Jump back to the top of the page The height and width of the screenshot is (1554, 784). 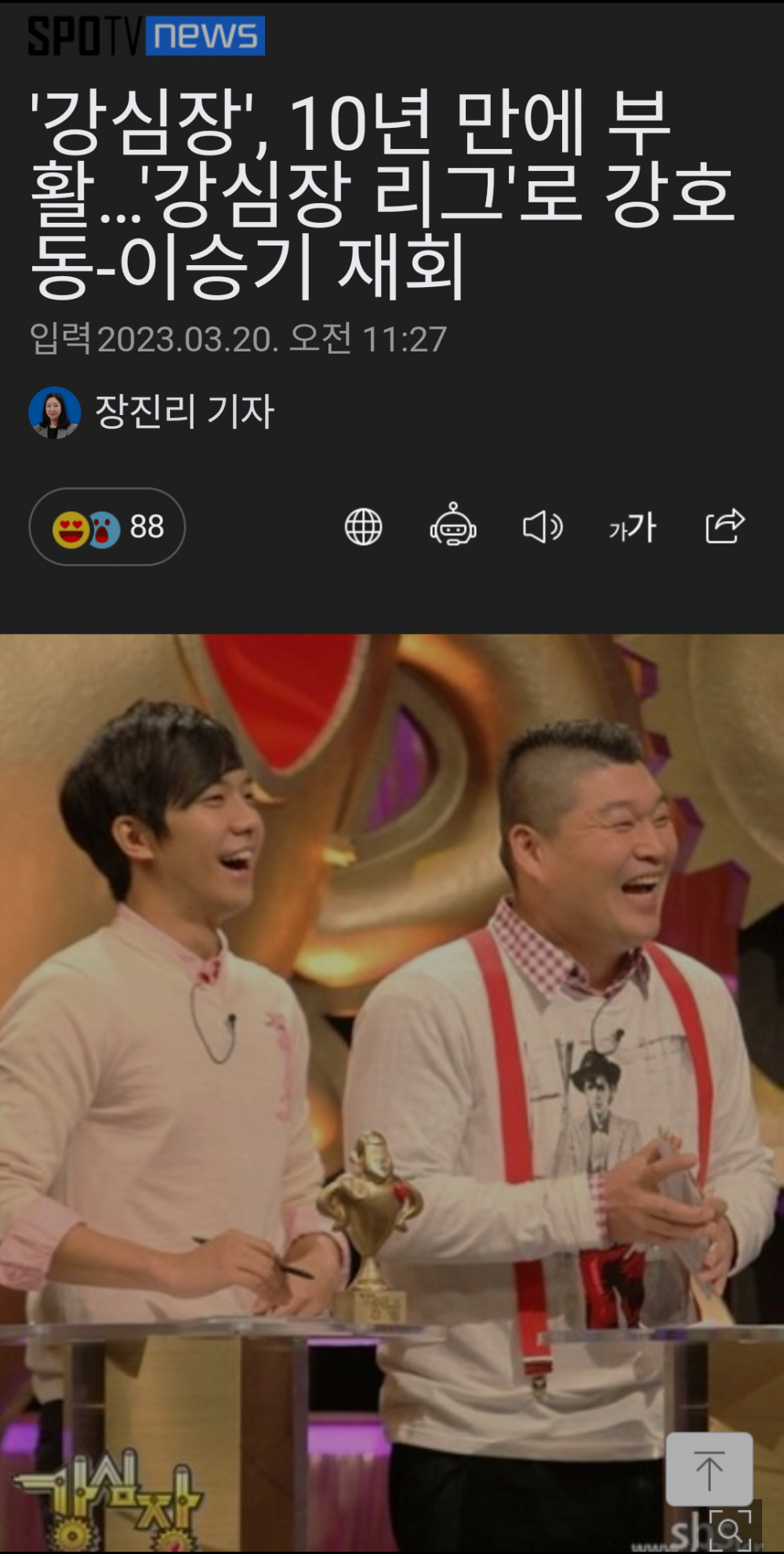coord(709,1468)
